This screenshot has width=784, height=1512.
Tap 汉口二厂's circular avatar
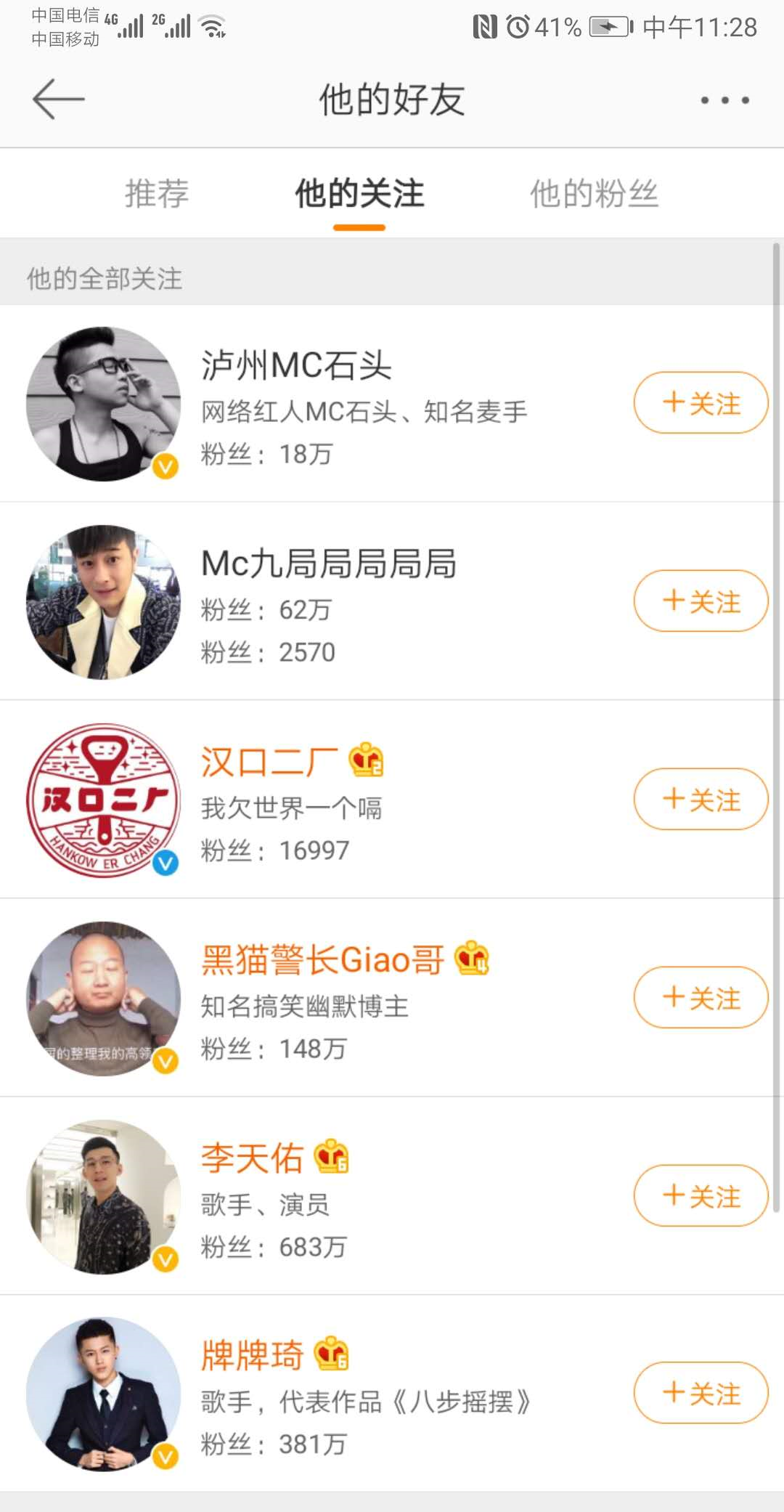[102, 799]
